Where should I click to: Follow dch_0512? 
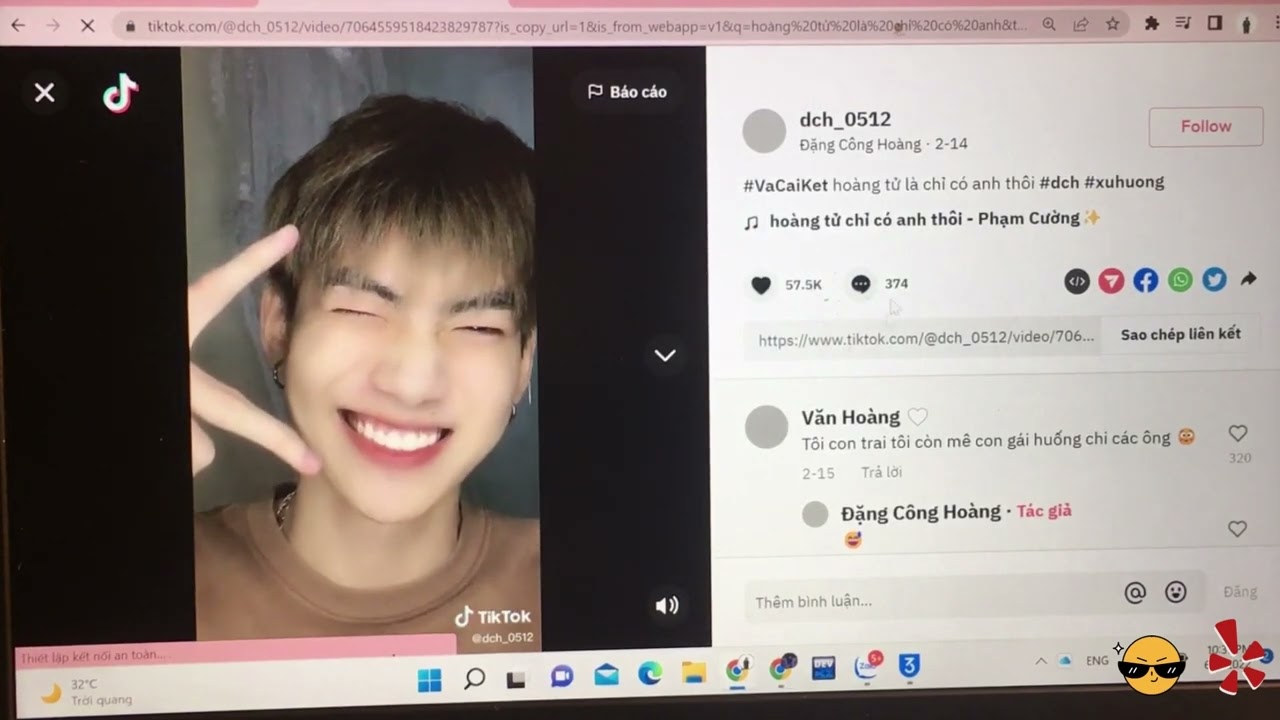click(x=1205, y=127)
